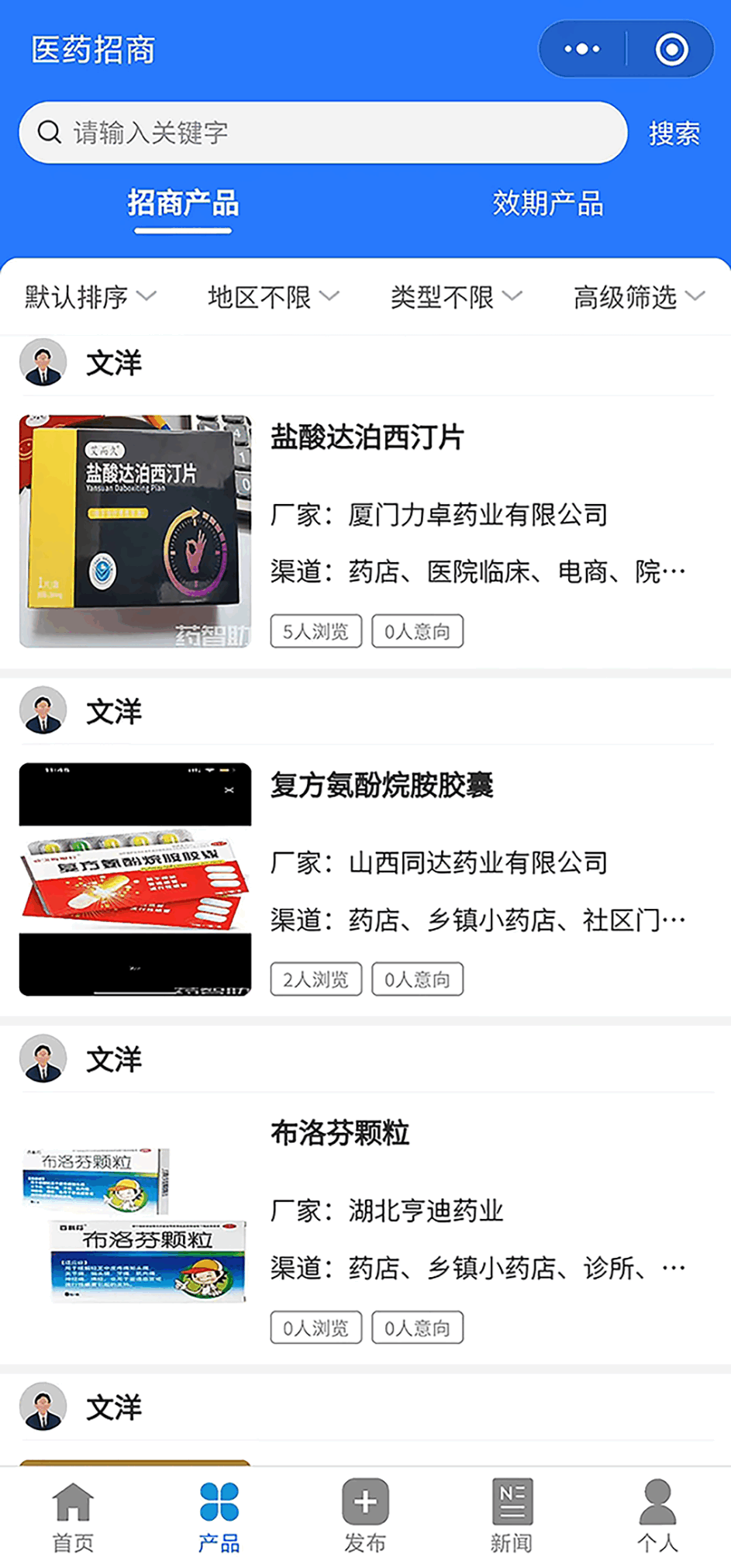
Task: Open the 类型不限 type filter
Action: click(x=456, y=296)
